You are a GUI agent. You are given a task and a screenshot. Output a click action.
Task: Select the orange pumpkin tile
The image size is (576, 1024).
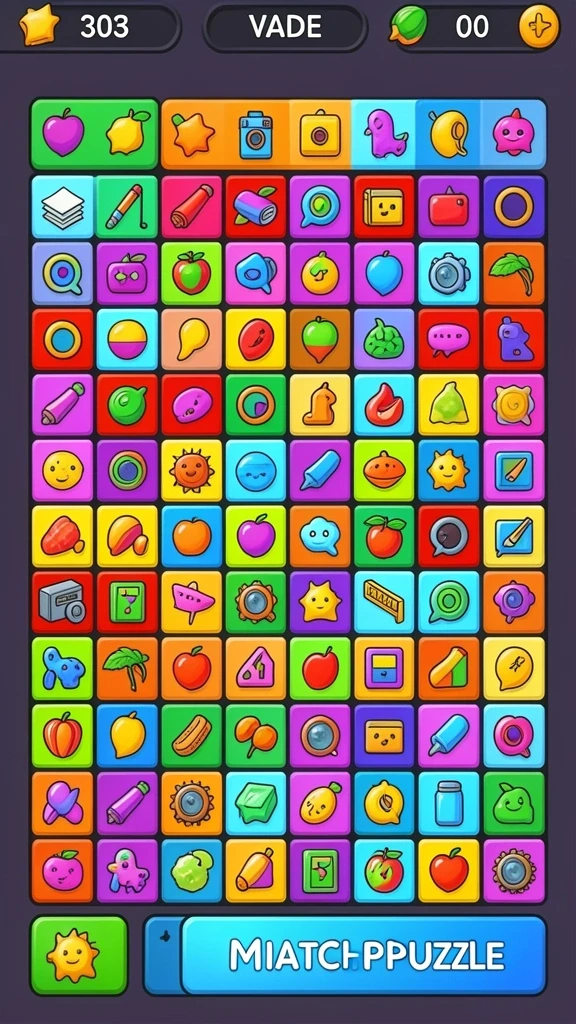point(63,735)
